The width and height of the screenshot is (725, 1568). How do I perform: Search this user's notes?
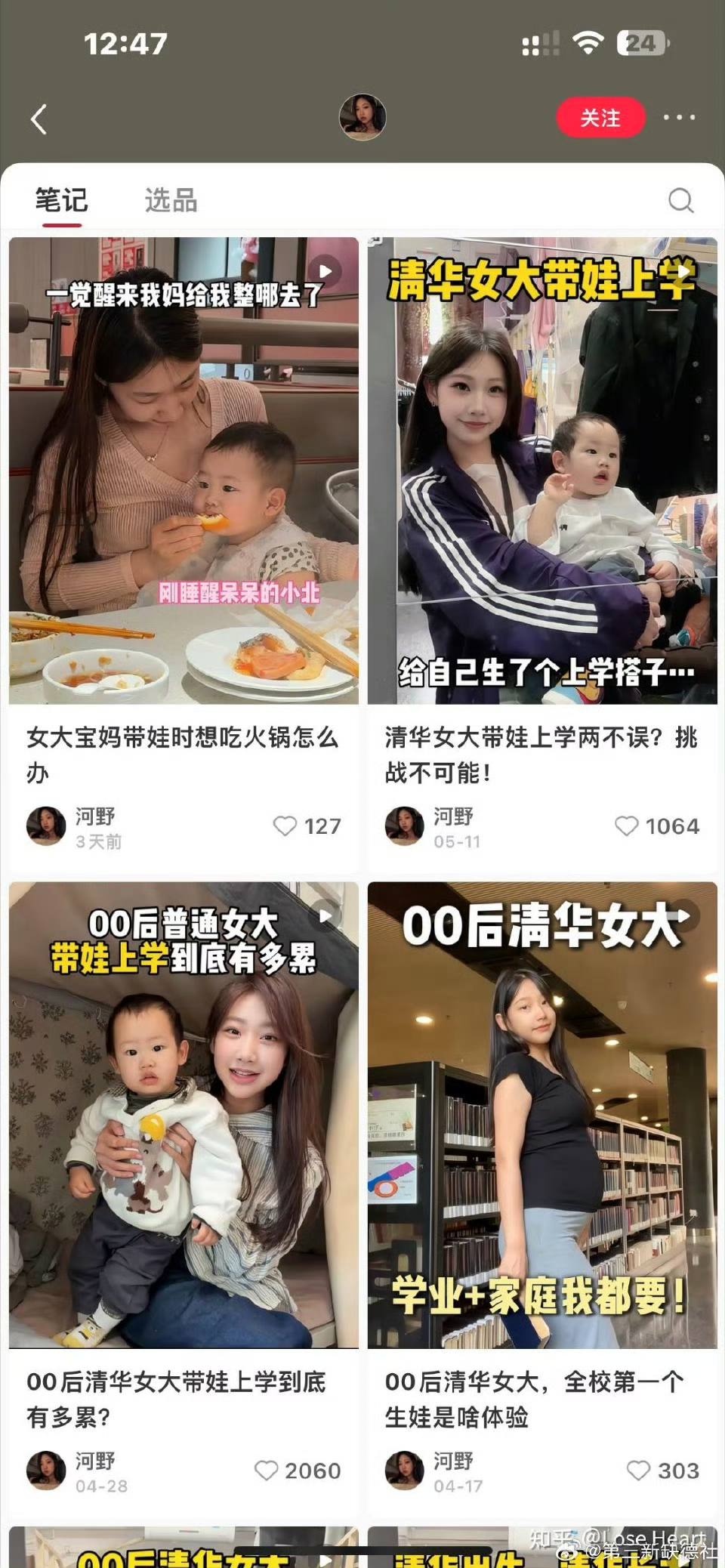[x=680, y=200]
